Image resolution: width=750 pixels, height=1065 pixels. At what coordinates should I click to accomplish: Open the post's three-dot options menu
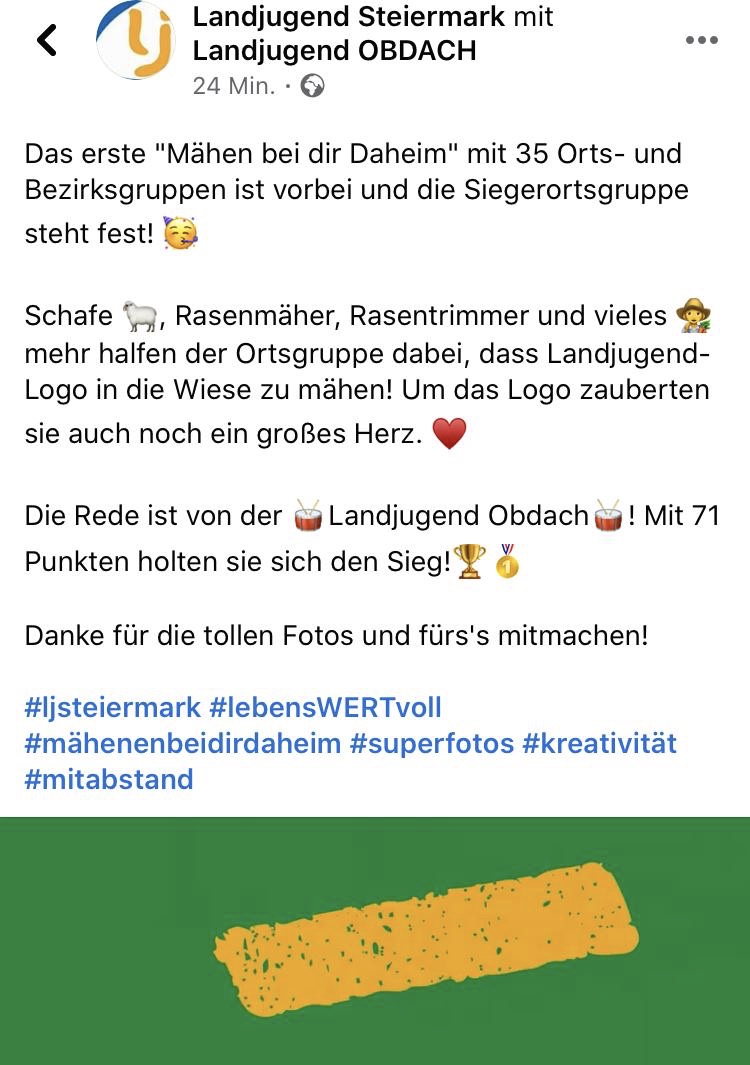(702, 41)
